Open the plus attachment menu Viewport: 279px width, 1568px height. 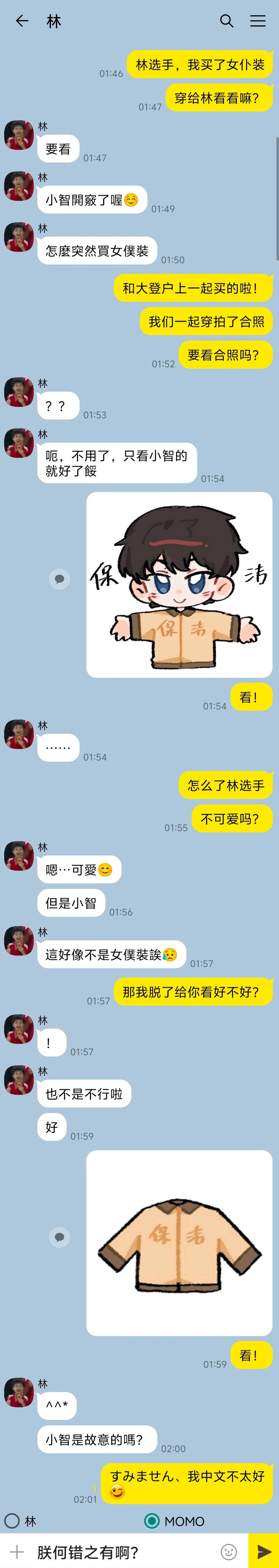[17, 1552]
